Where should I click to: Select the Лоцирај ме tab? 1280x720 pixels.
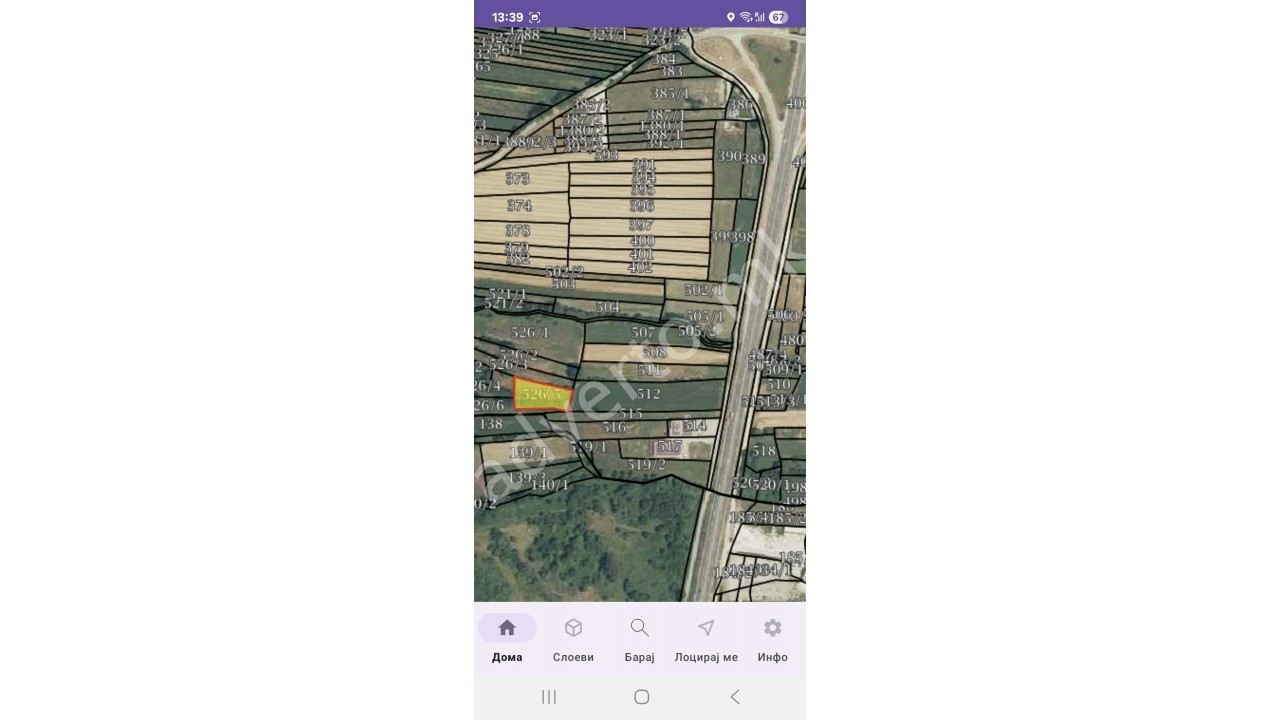point(706,638)
